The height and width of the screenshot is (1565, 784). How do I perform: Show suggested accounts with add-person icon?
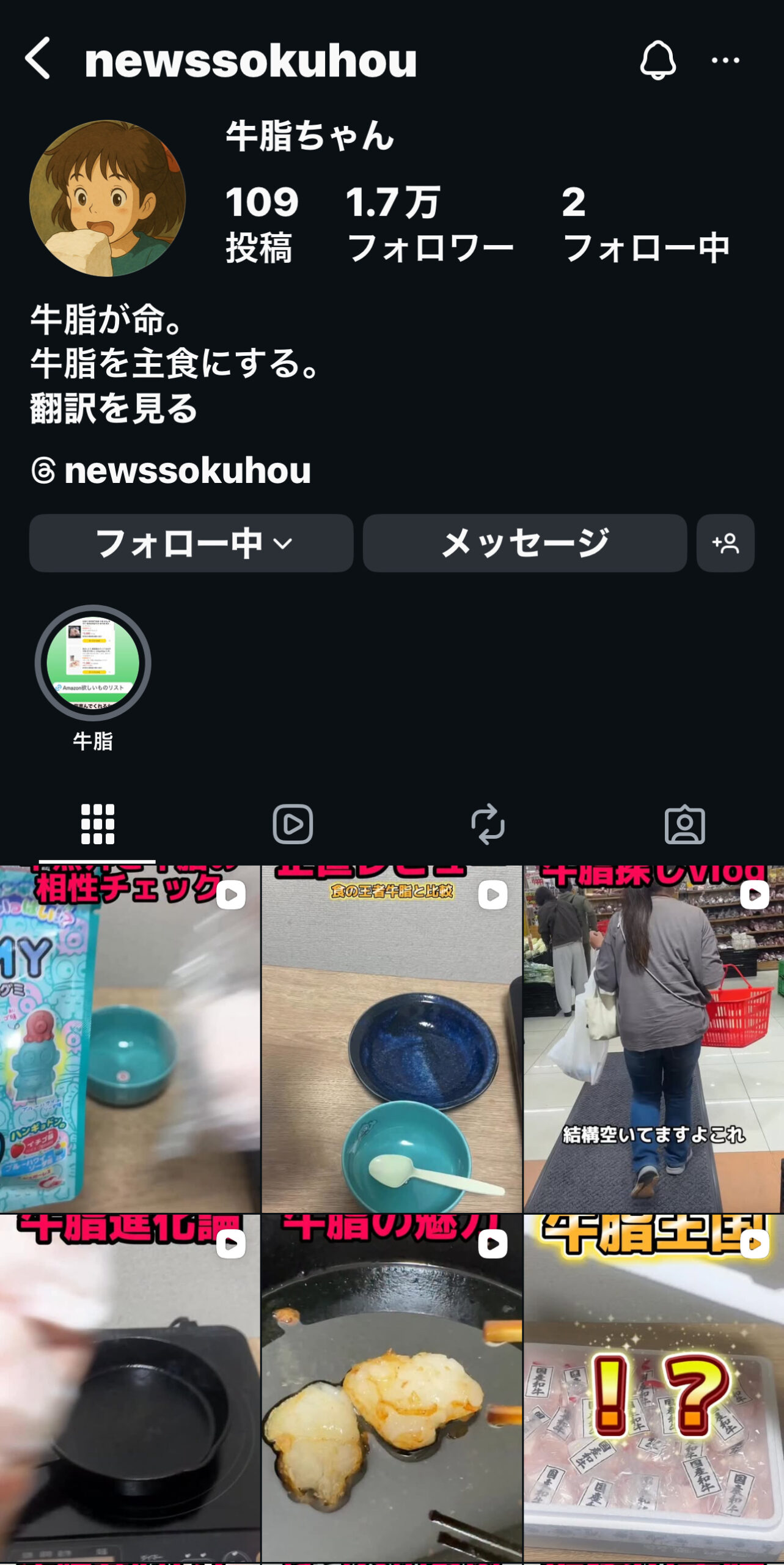click(725, 543)
